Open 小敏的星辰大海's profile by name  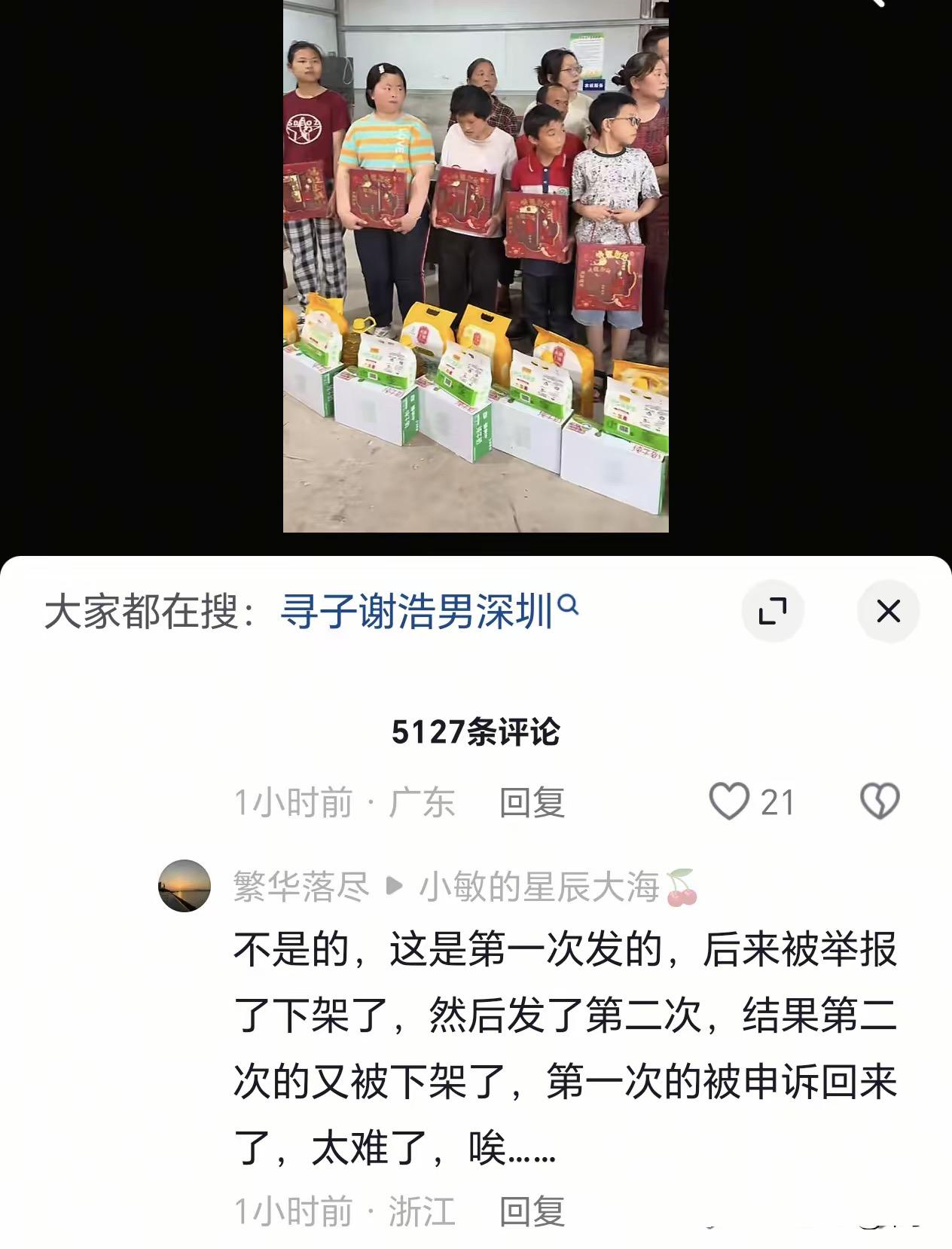click(539, 887)
